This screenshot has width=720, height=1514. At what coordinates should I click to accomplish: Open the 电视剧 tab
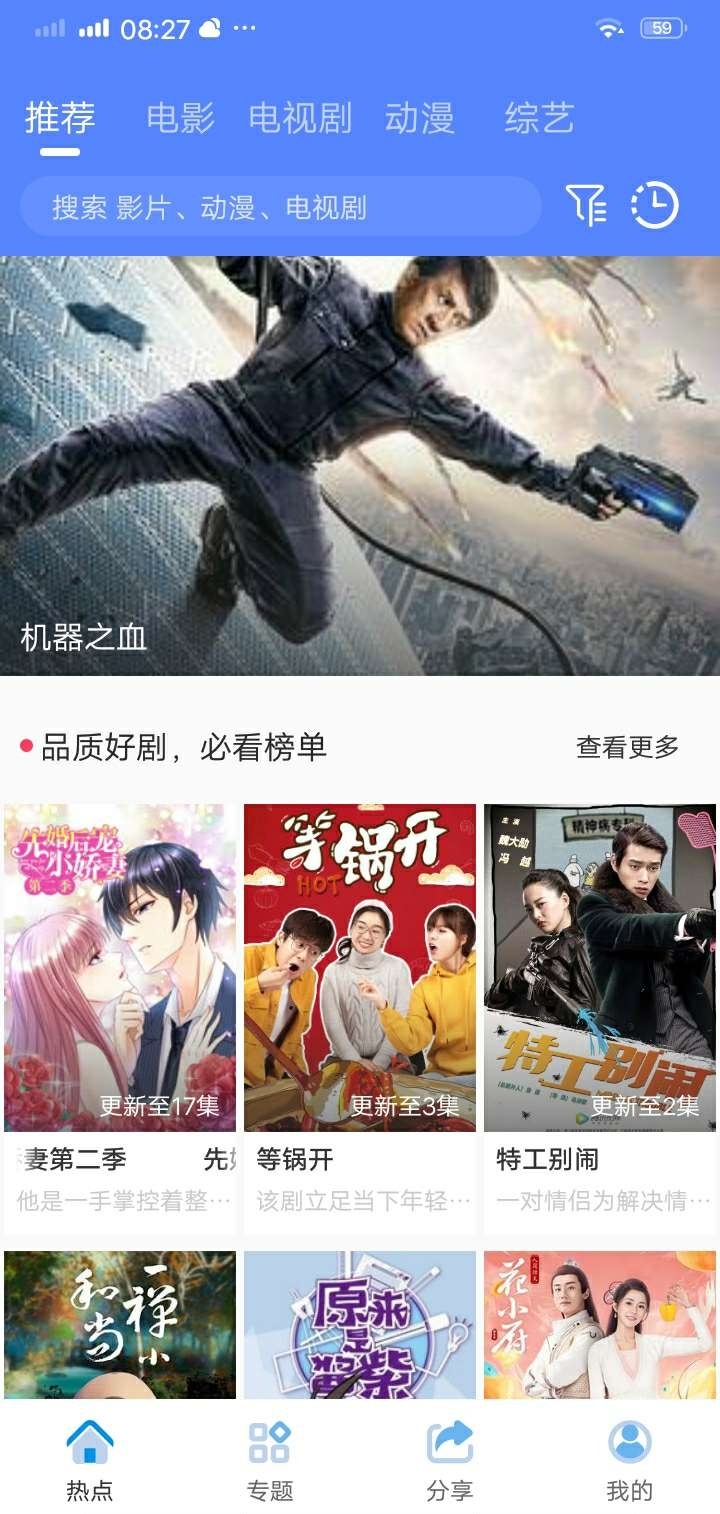pos(300,119)
